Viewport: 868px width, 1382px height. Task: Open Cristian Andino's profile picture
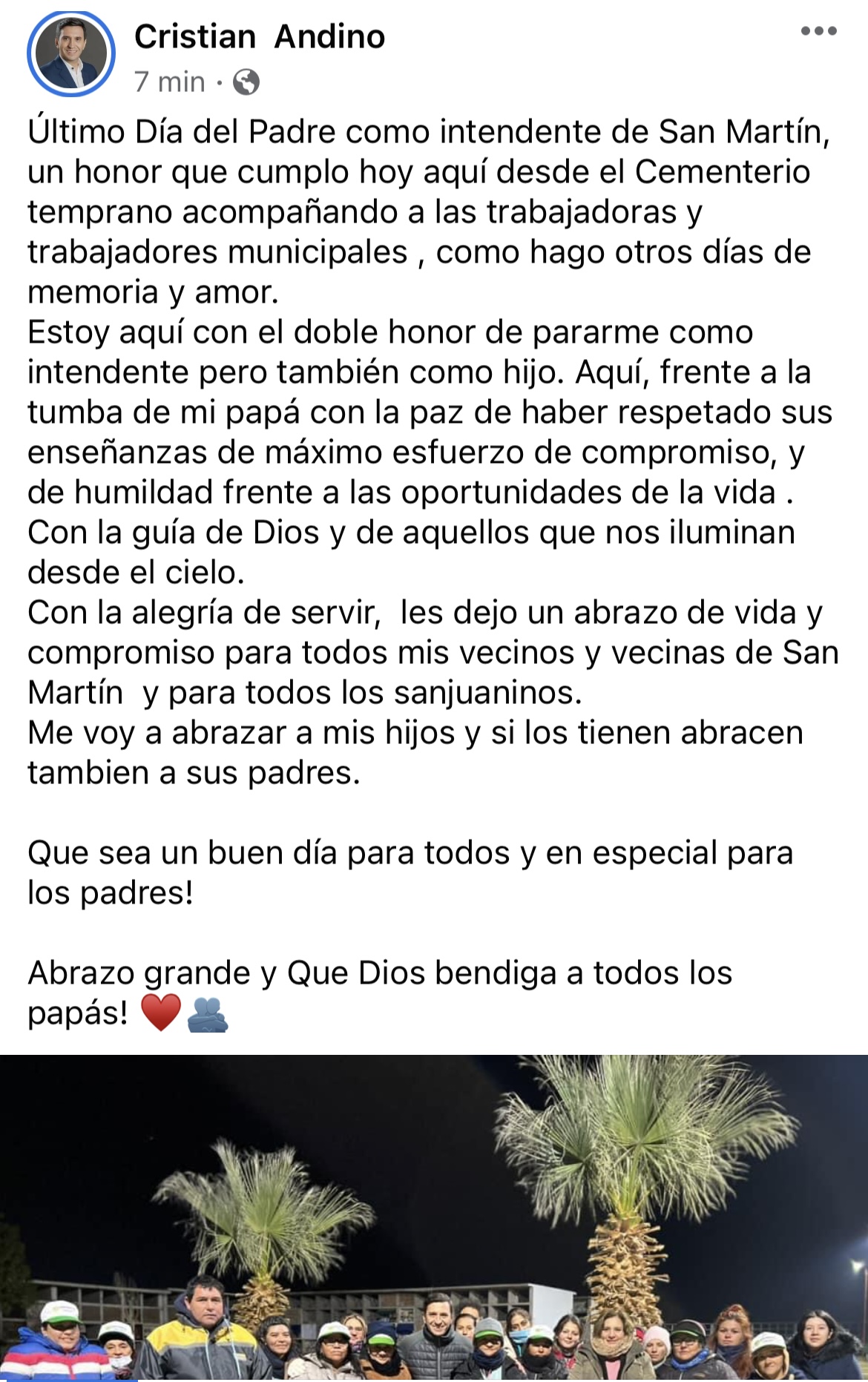tap(71, 53)
